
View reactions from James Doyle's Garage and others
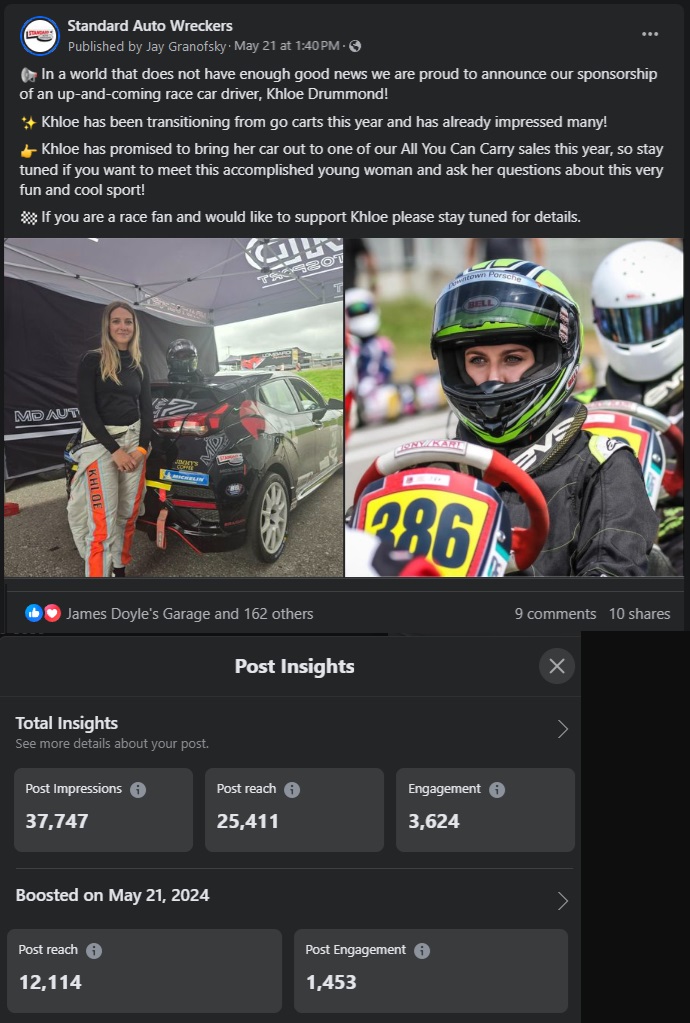click(x=189, y=614)
